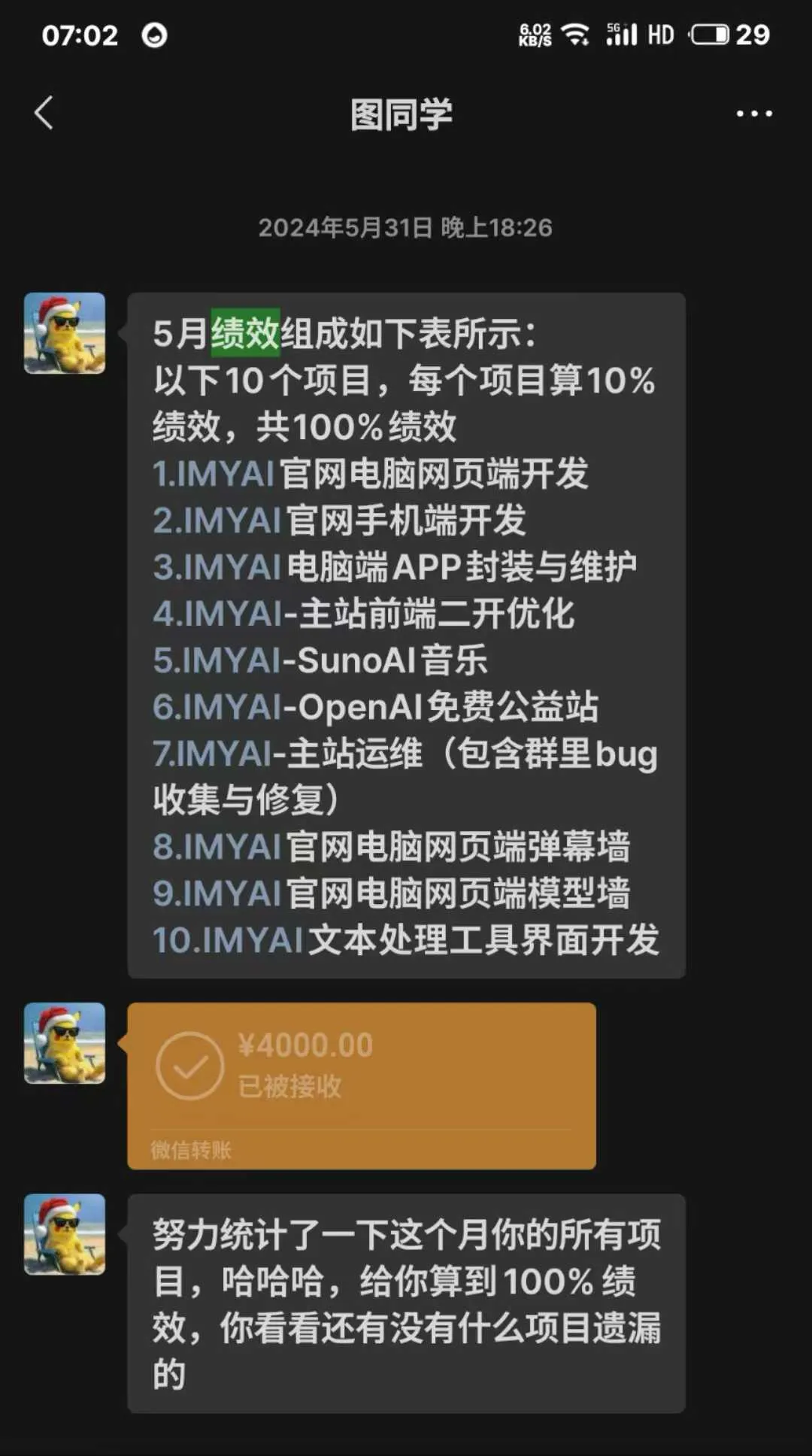This screenshot has height=1456, width=812.
Task: Go back from the 图同学 chat
Action: point(44,114)
